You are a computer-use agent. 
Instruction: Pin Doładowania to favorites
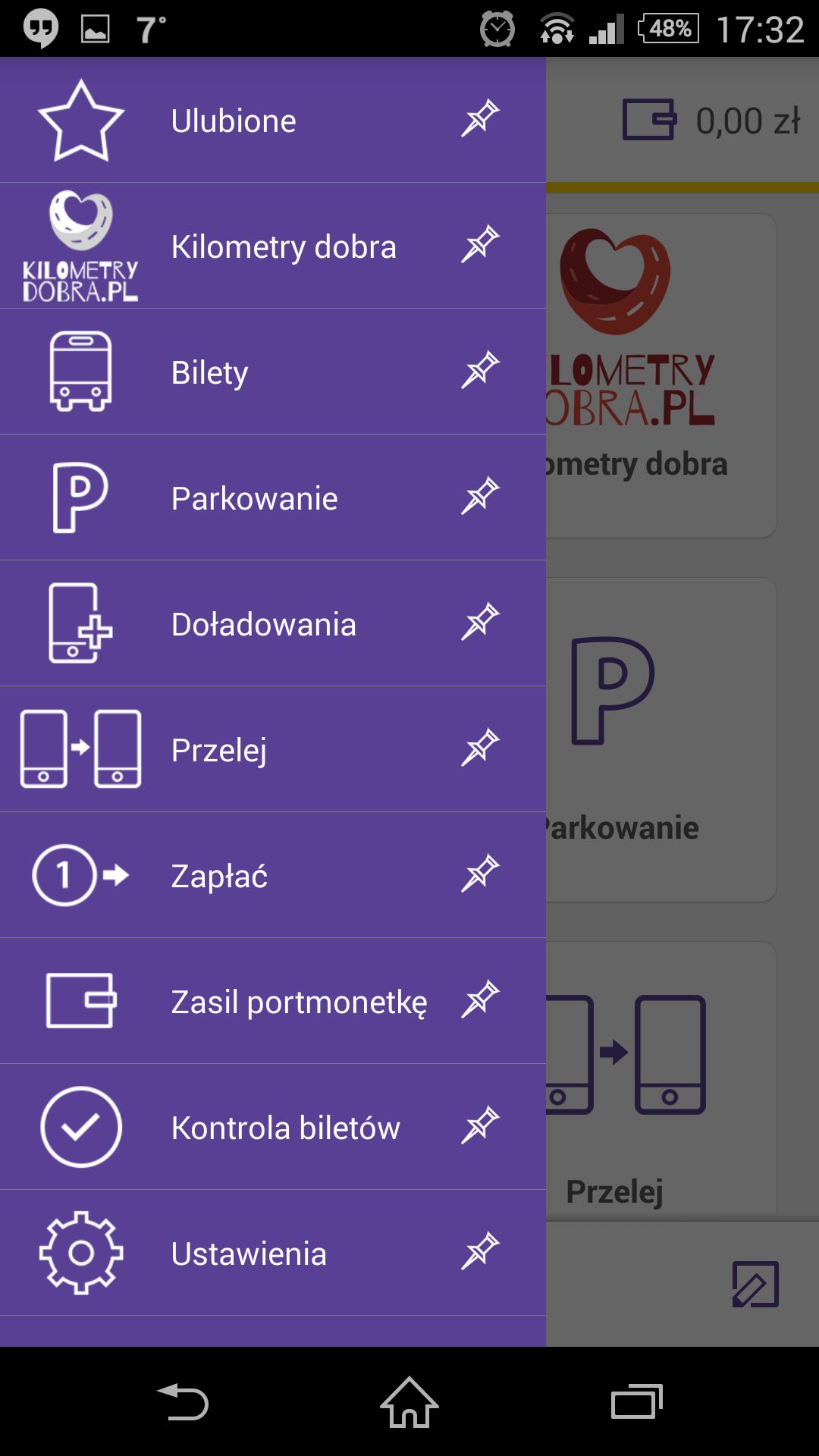481,622
